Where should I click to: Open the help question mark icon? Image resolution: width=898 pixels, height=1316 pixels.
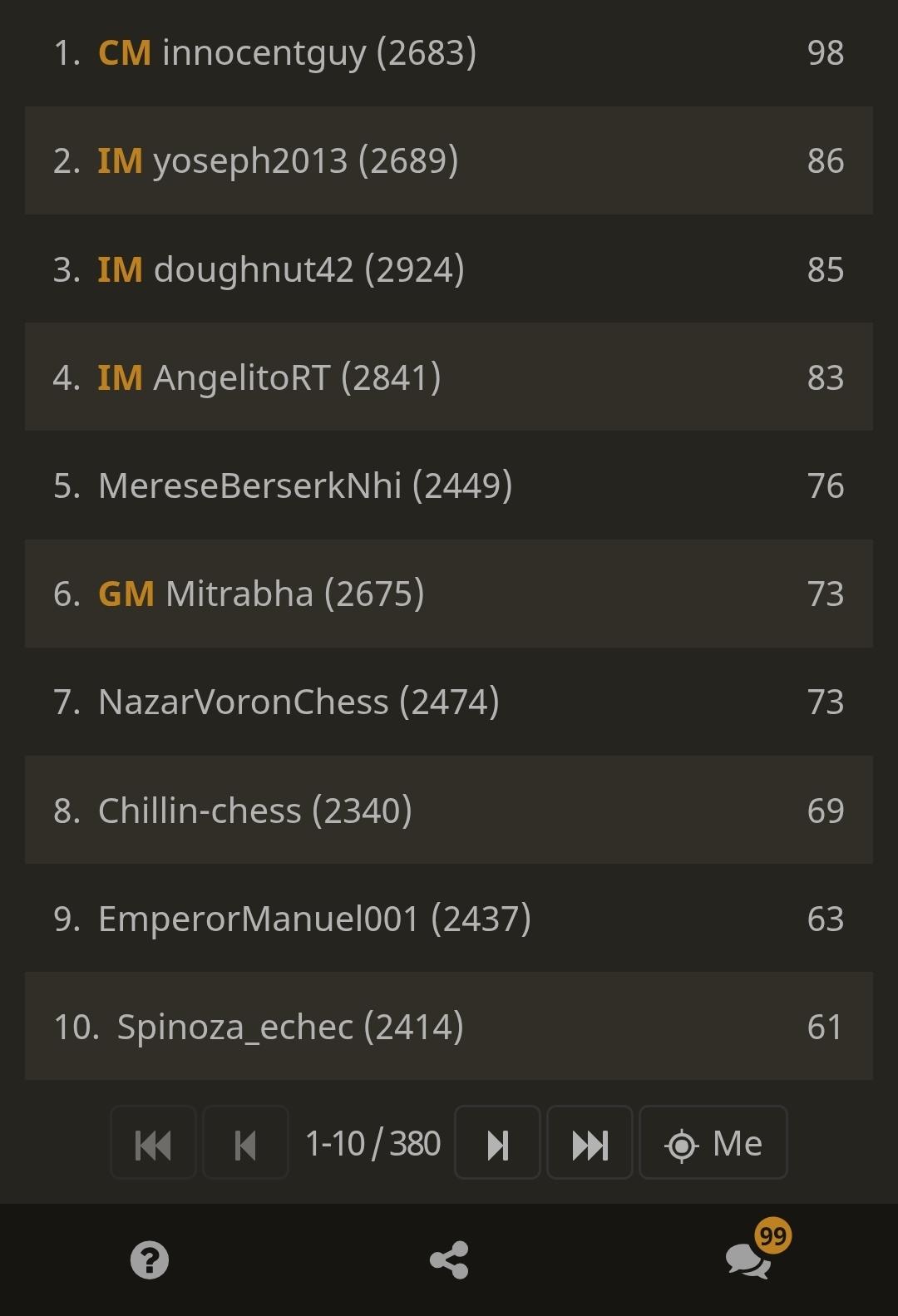point(150,1260)
